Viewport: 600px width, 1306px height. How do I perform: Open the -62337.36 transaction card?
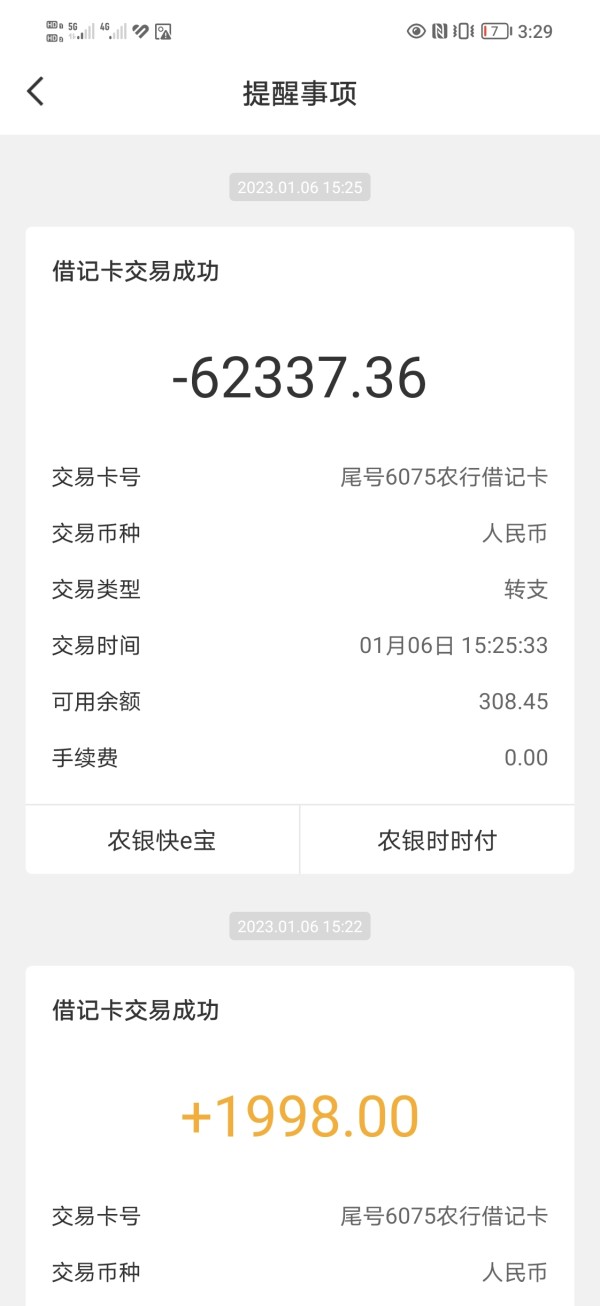300,516
